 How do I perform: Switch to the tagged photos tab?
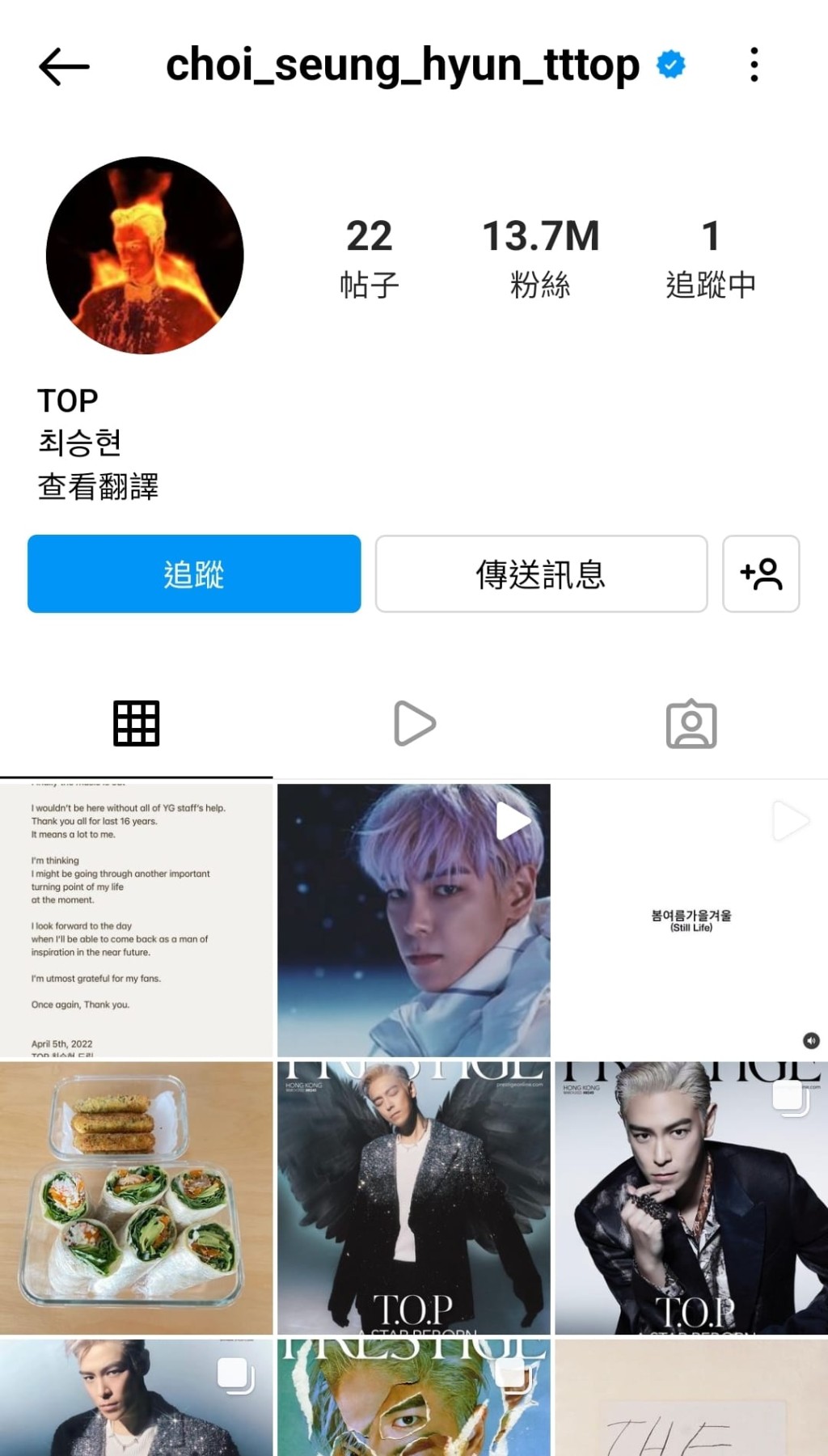click(x=691, y=723)
